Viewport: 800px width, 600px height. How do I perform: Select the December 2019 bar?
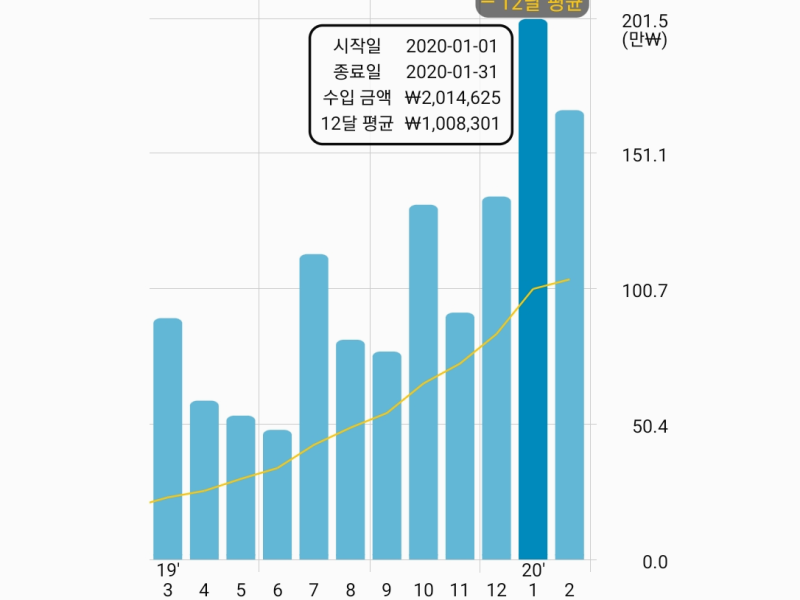[496, 378]
